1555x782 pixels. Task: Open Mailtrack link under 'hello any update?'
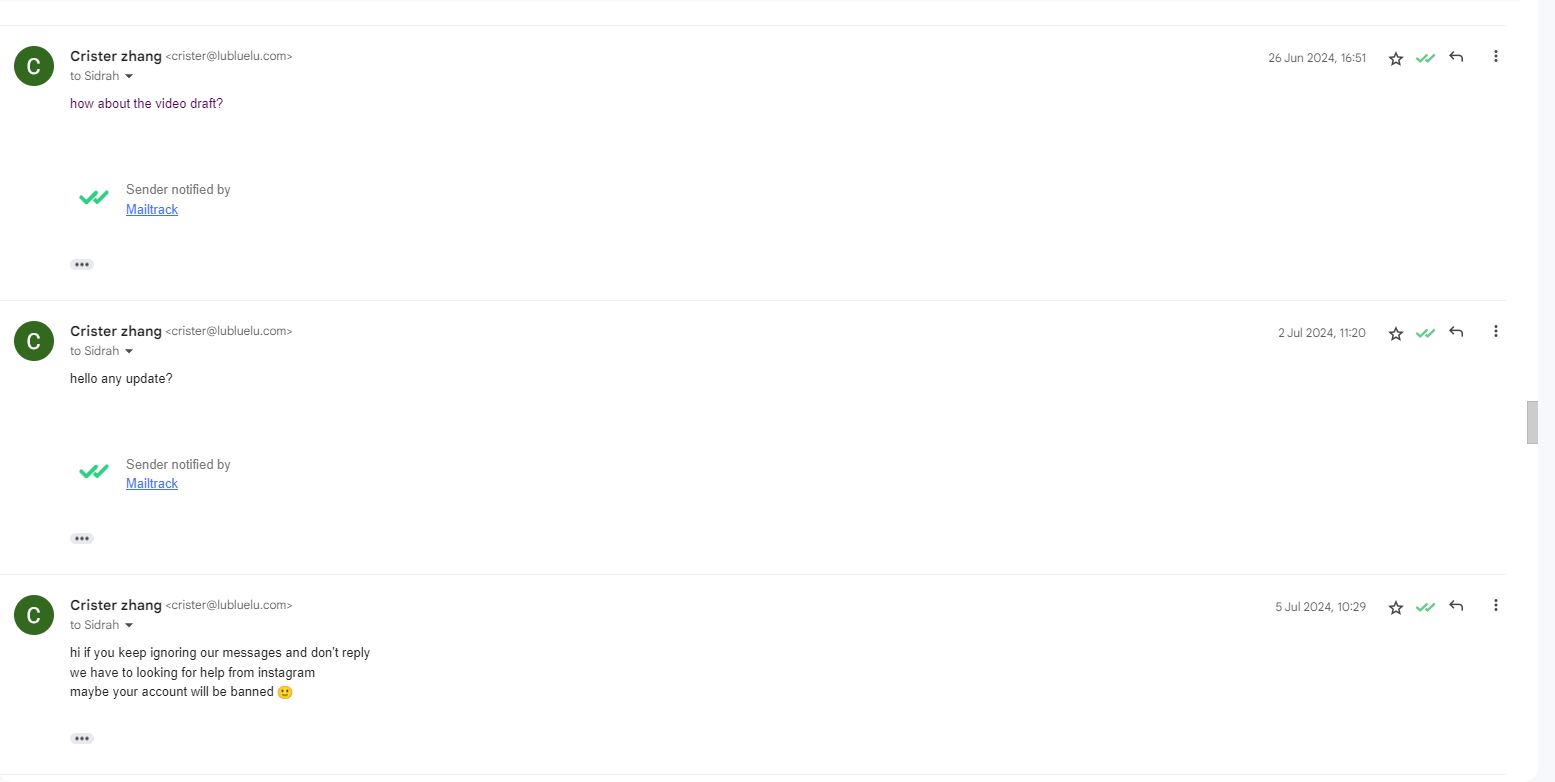click(x=152, y=483)
